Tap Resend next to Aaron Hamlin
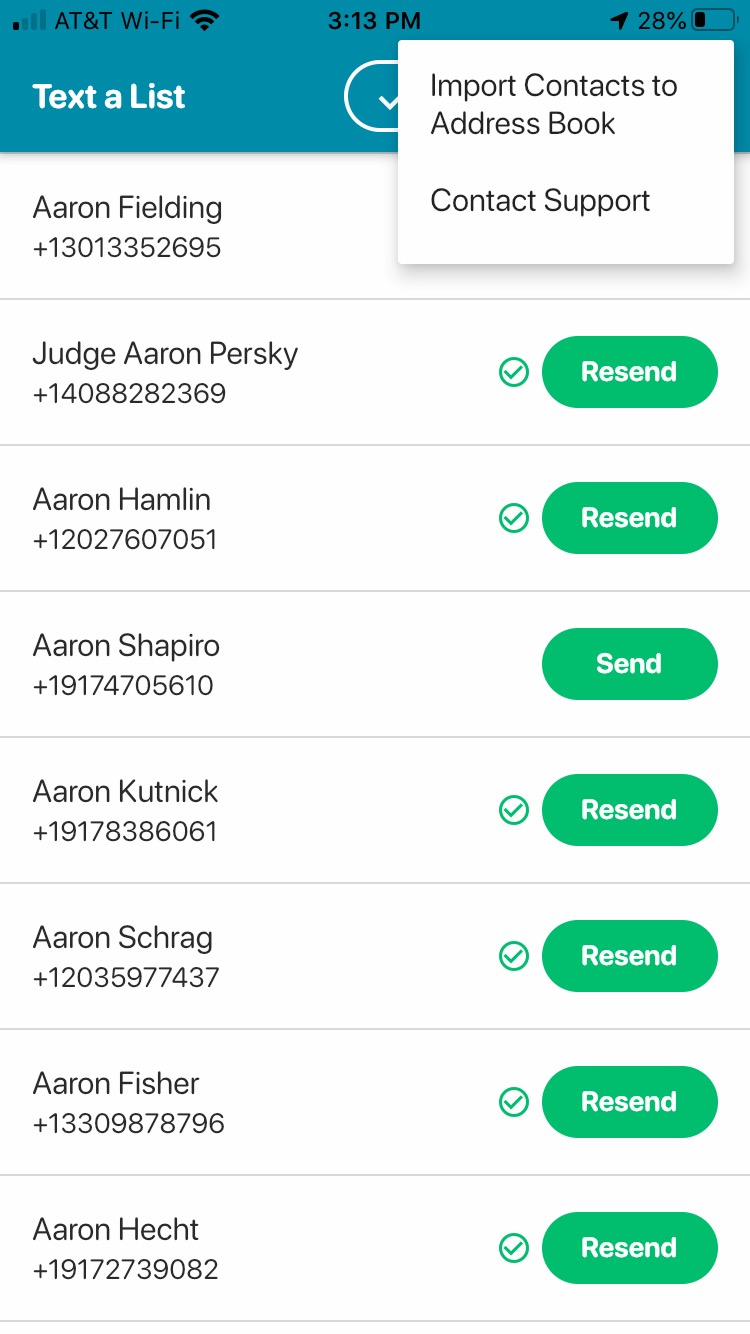 click(x=629, y=518)
